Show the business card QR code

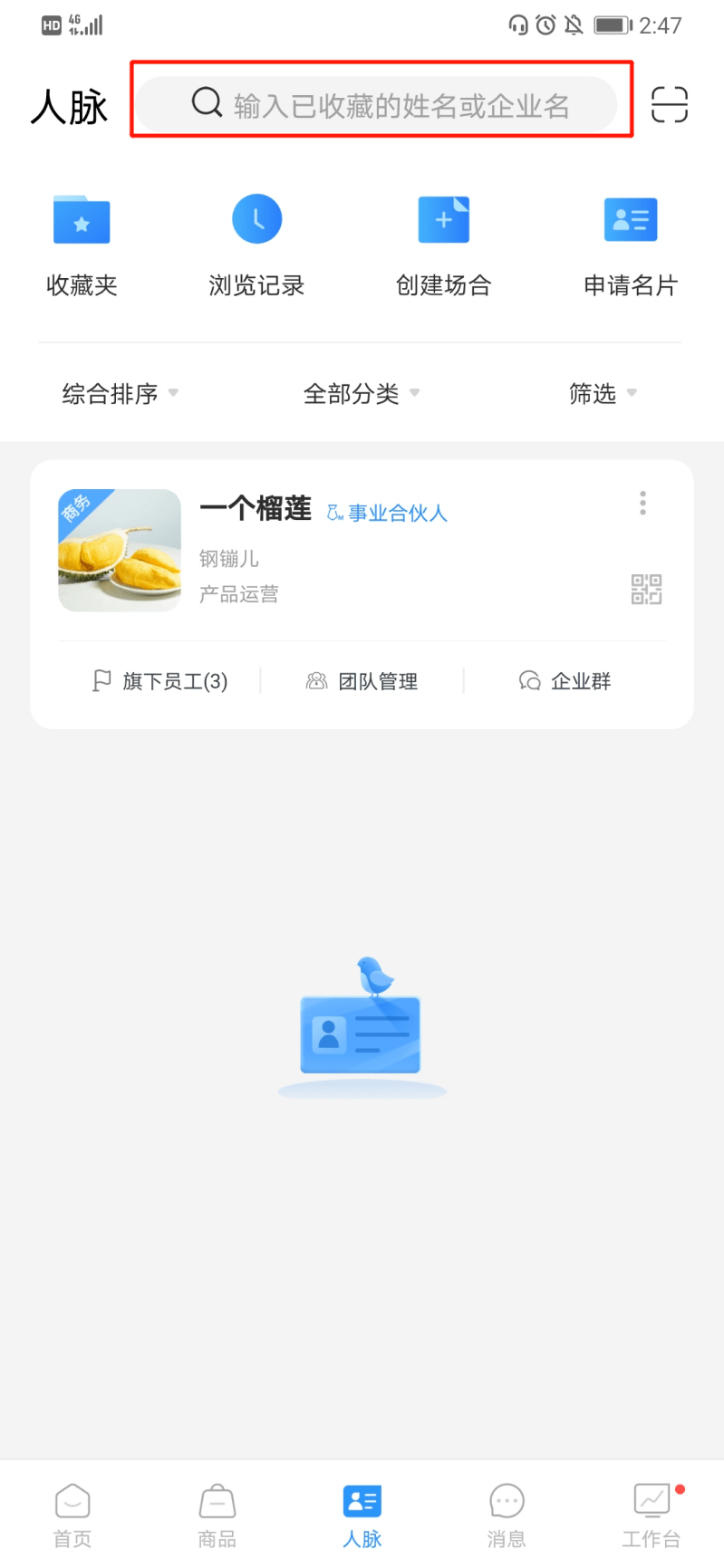click(x=645, y=589)
